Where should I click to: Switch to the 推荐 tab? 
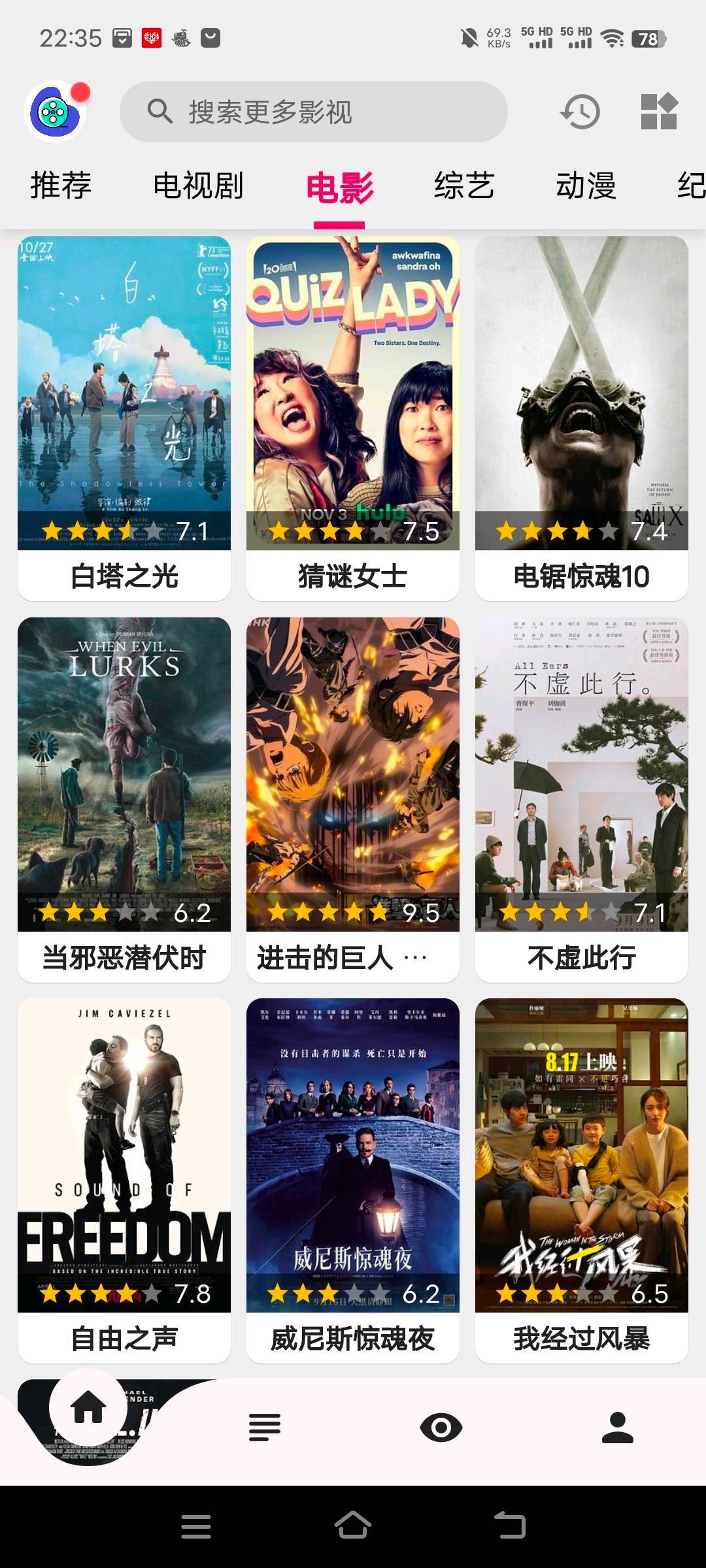(x=61, y=186)
